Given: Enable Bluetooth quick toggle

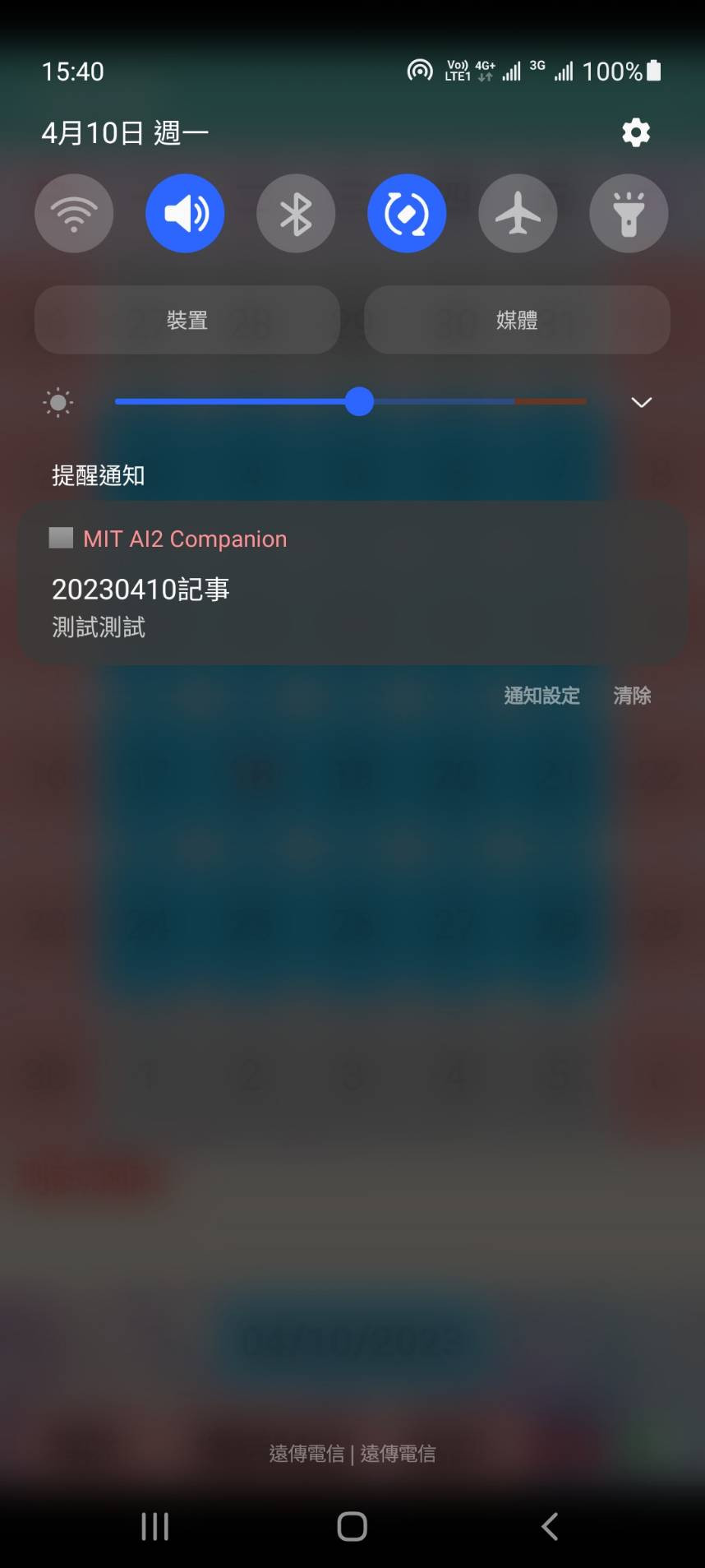Looking at the screenshot, I should pos(296,214).
